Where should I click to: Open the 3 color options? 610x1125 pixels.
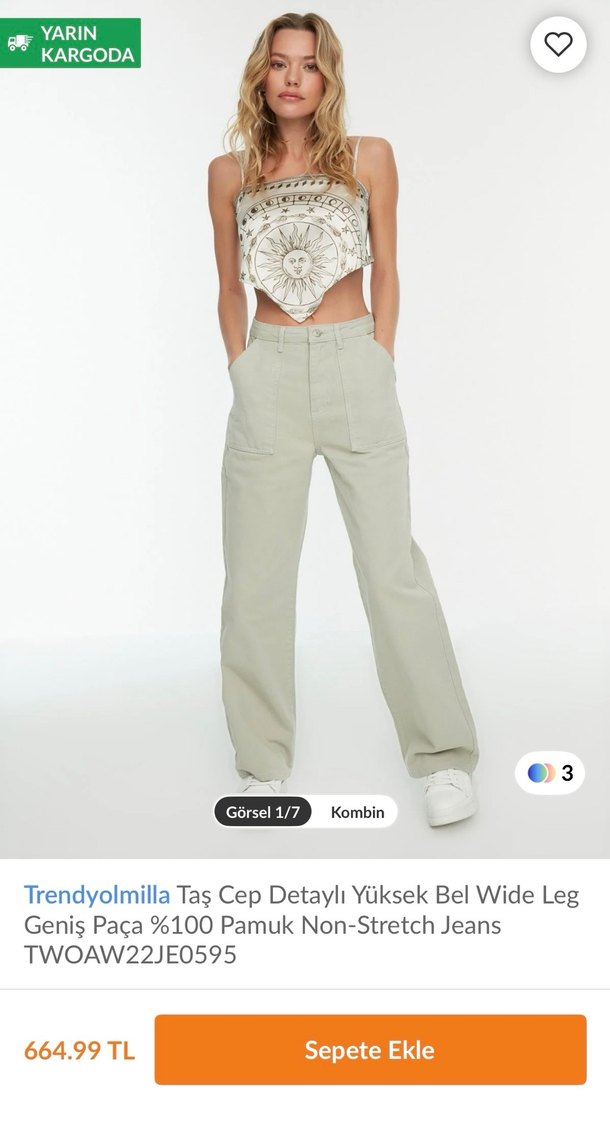point(550,773)
